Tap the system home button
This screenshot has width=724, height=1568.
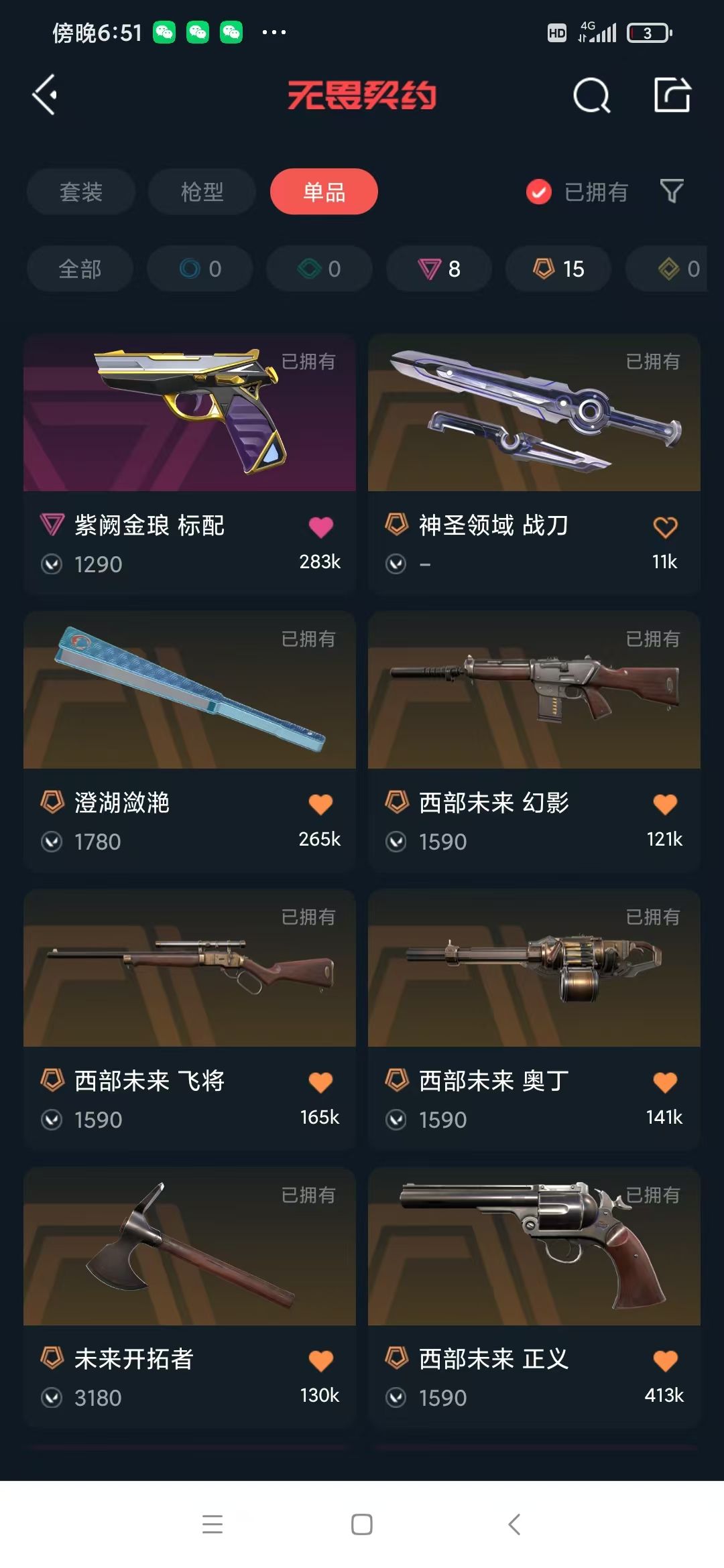362,1524
